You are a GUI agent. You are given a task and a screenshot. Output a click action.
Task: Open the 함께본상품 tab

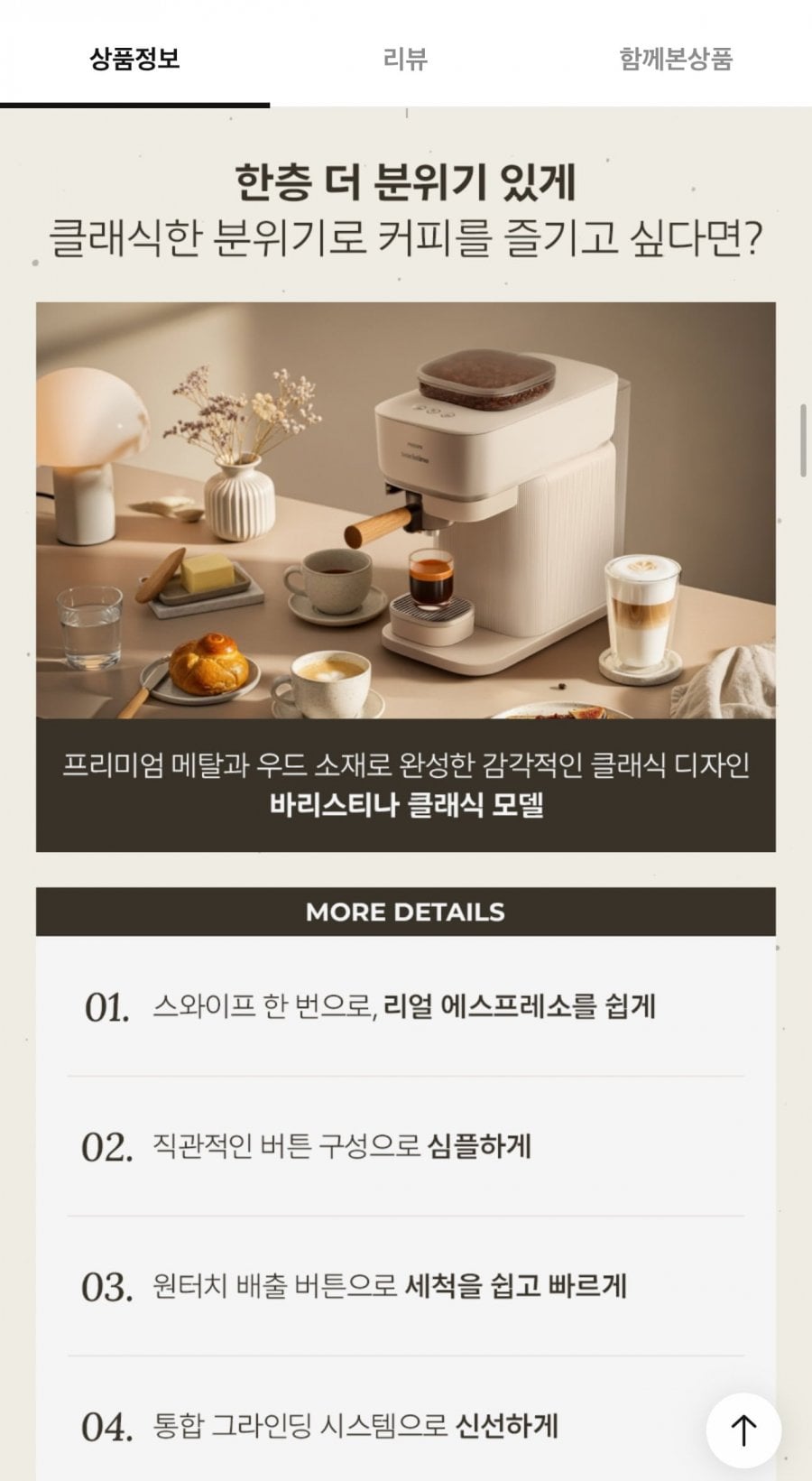tap(676, 60)
